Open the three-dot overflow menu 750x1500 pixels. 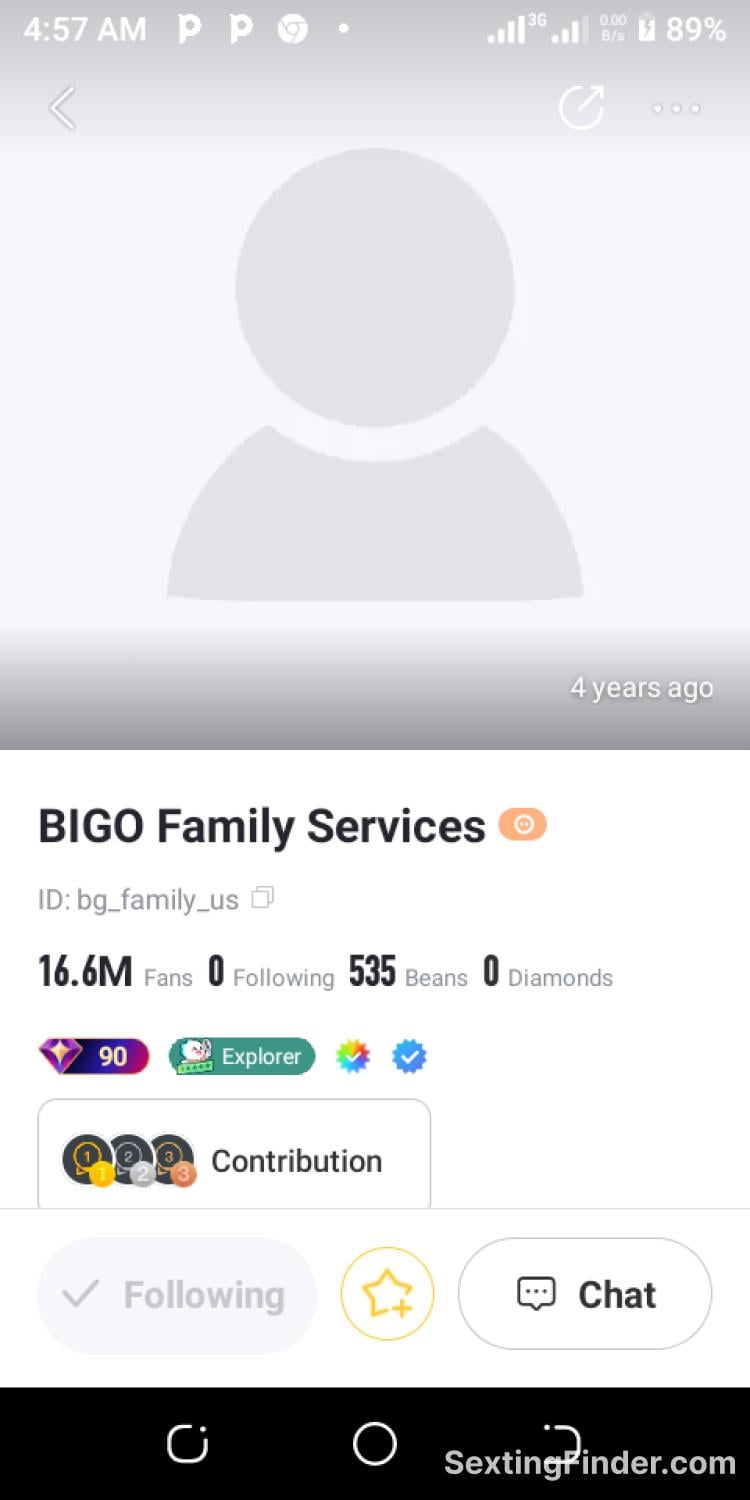click(x=676, y=108)
